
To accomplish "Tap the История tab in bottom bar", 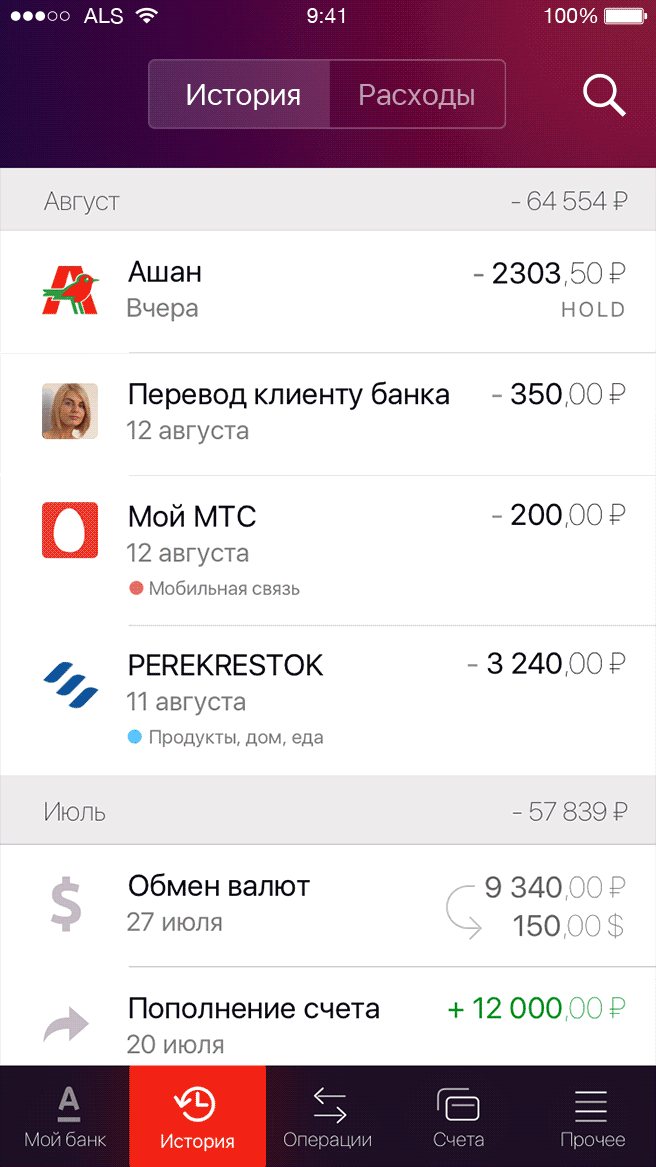I will 197,1117.
